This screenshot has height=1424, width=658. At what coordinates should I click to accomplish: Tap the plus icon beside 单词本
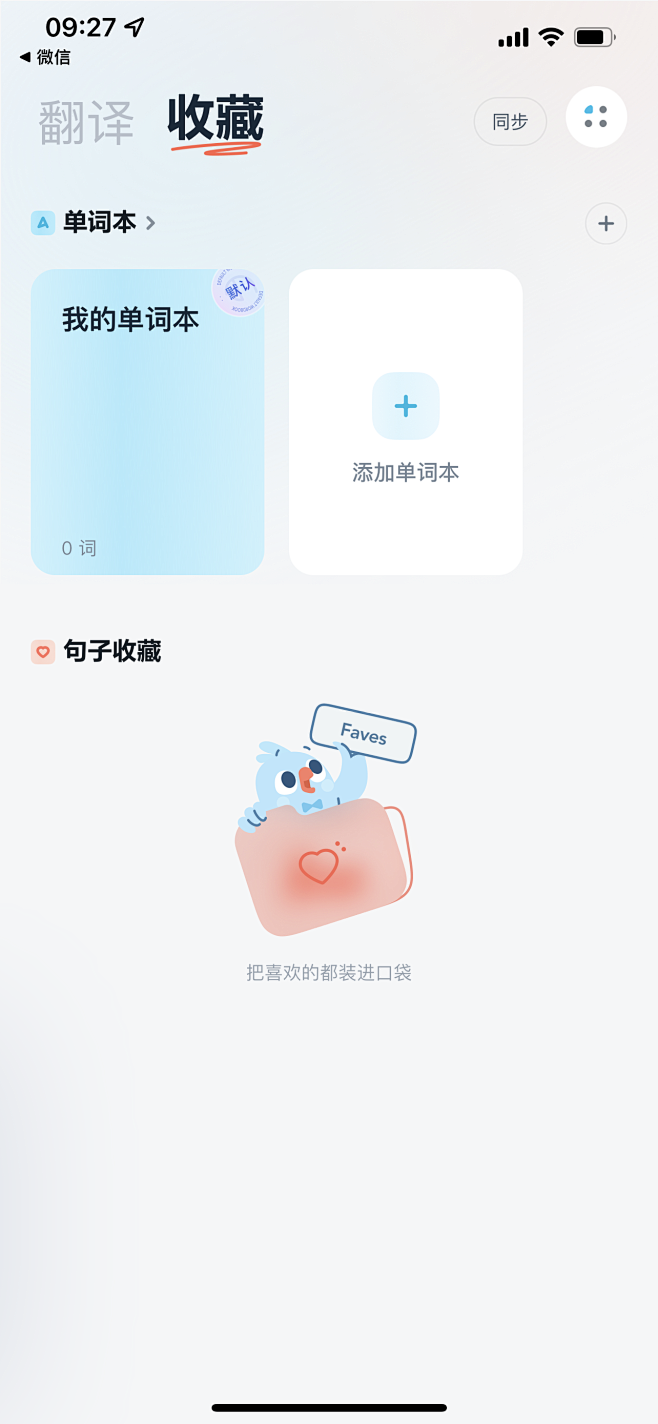[605, 223]
